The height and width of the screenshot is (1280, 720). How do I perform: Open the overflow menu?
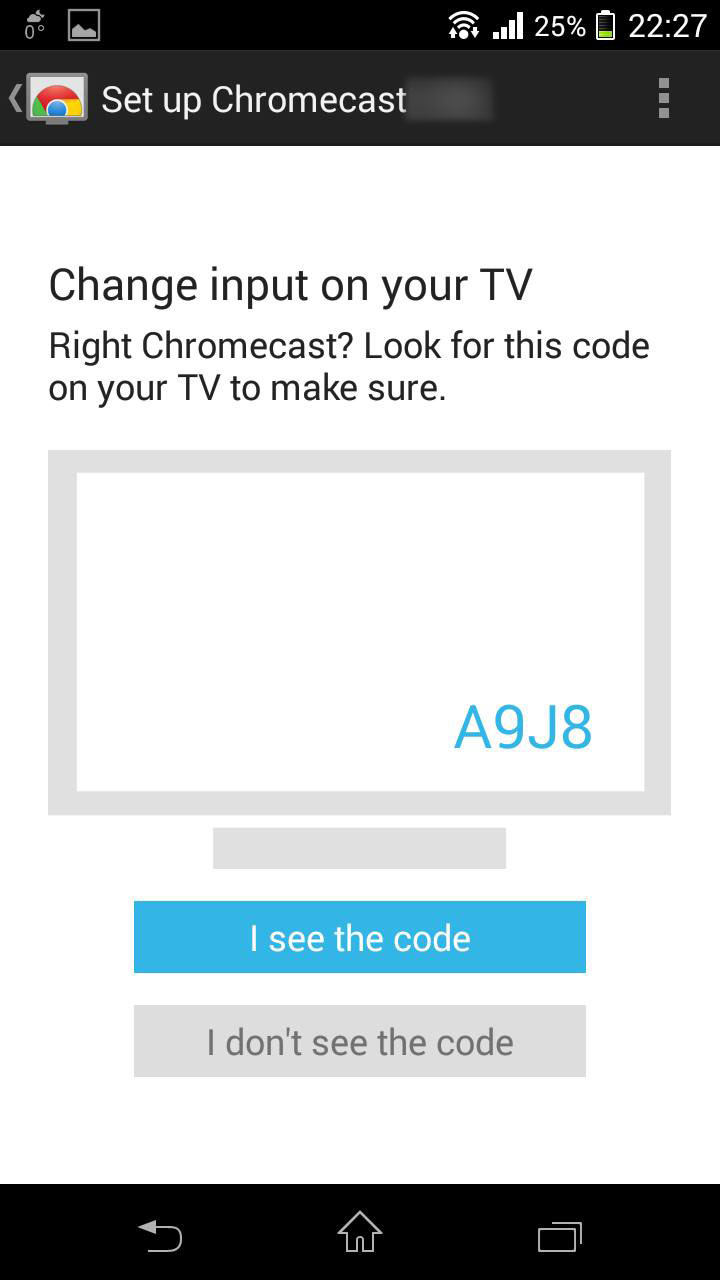tap(663, 99)
